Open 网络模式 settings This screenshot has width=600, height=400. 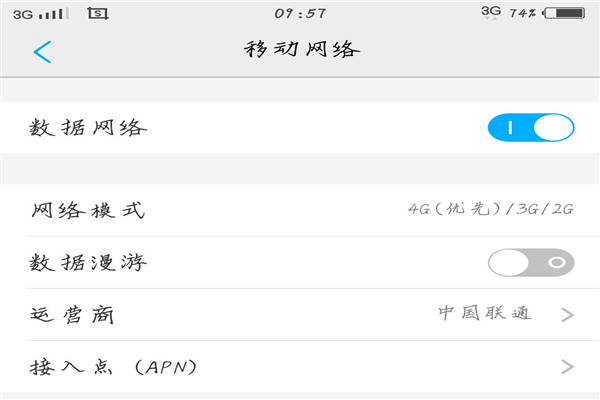tap(300, 211)
